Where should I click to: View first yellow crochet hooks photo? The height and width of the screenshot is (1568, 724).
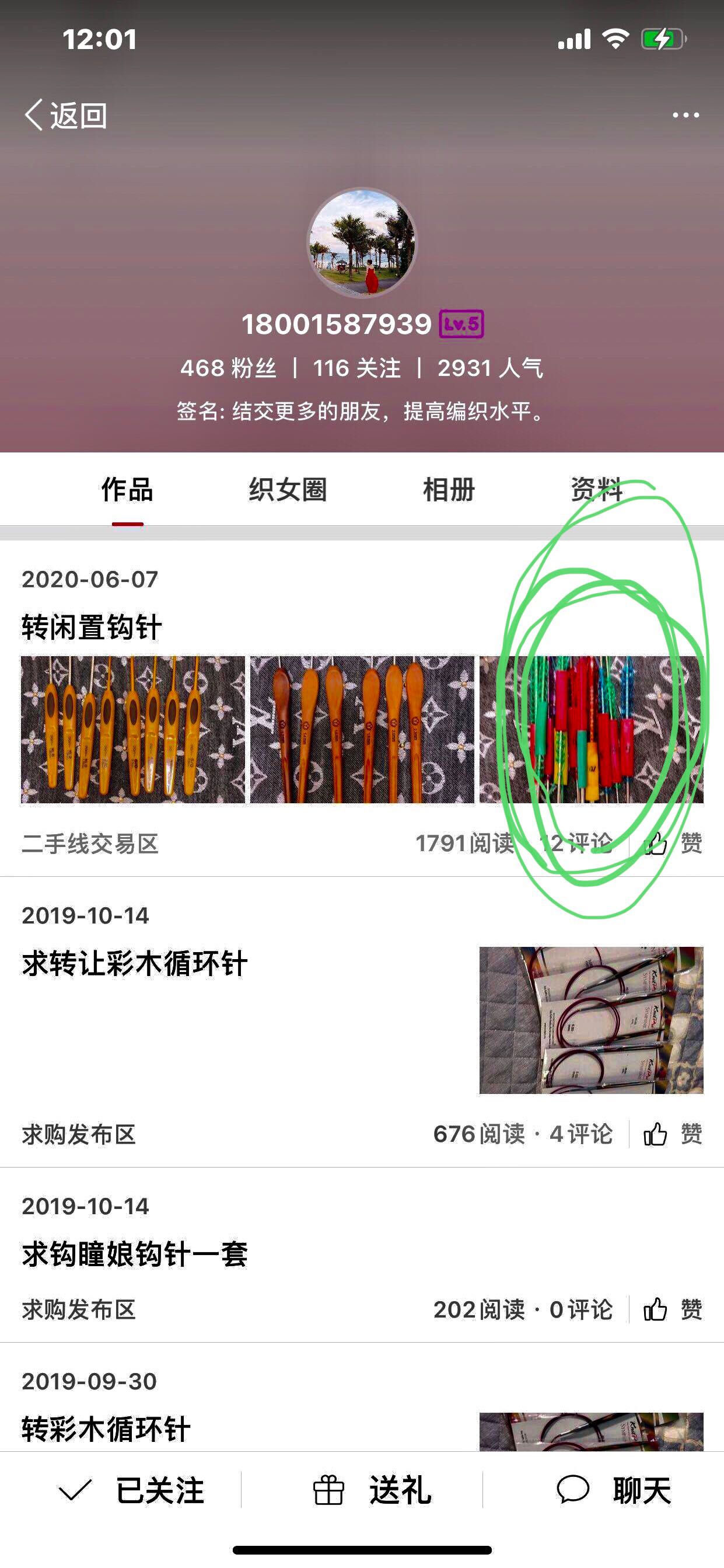pyautogui.click(x=132, y=729)
